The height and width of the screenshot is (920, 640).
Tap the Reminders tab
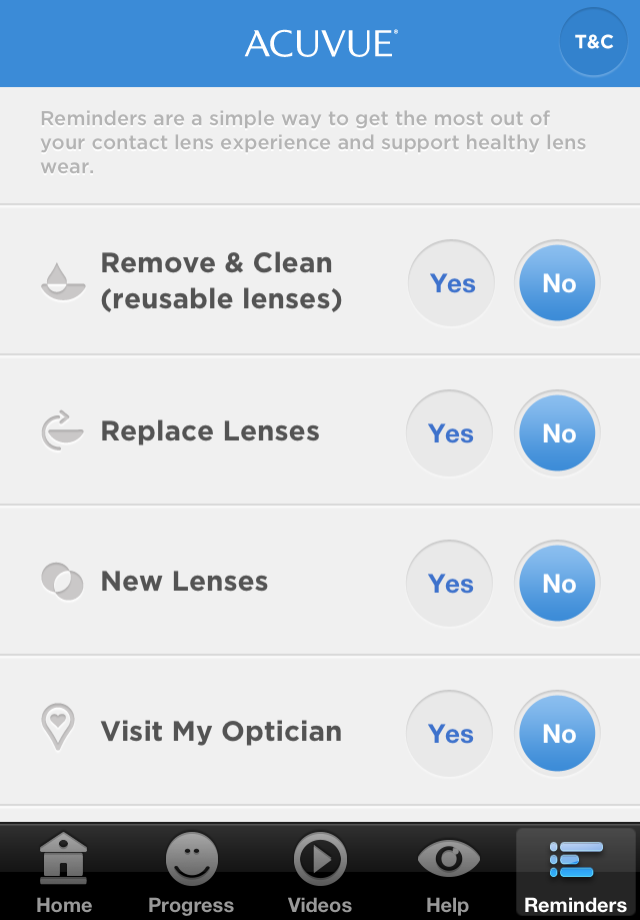[576, 872]
